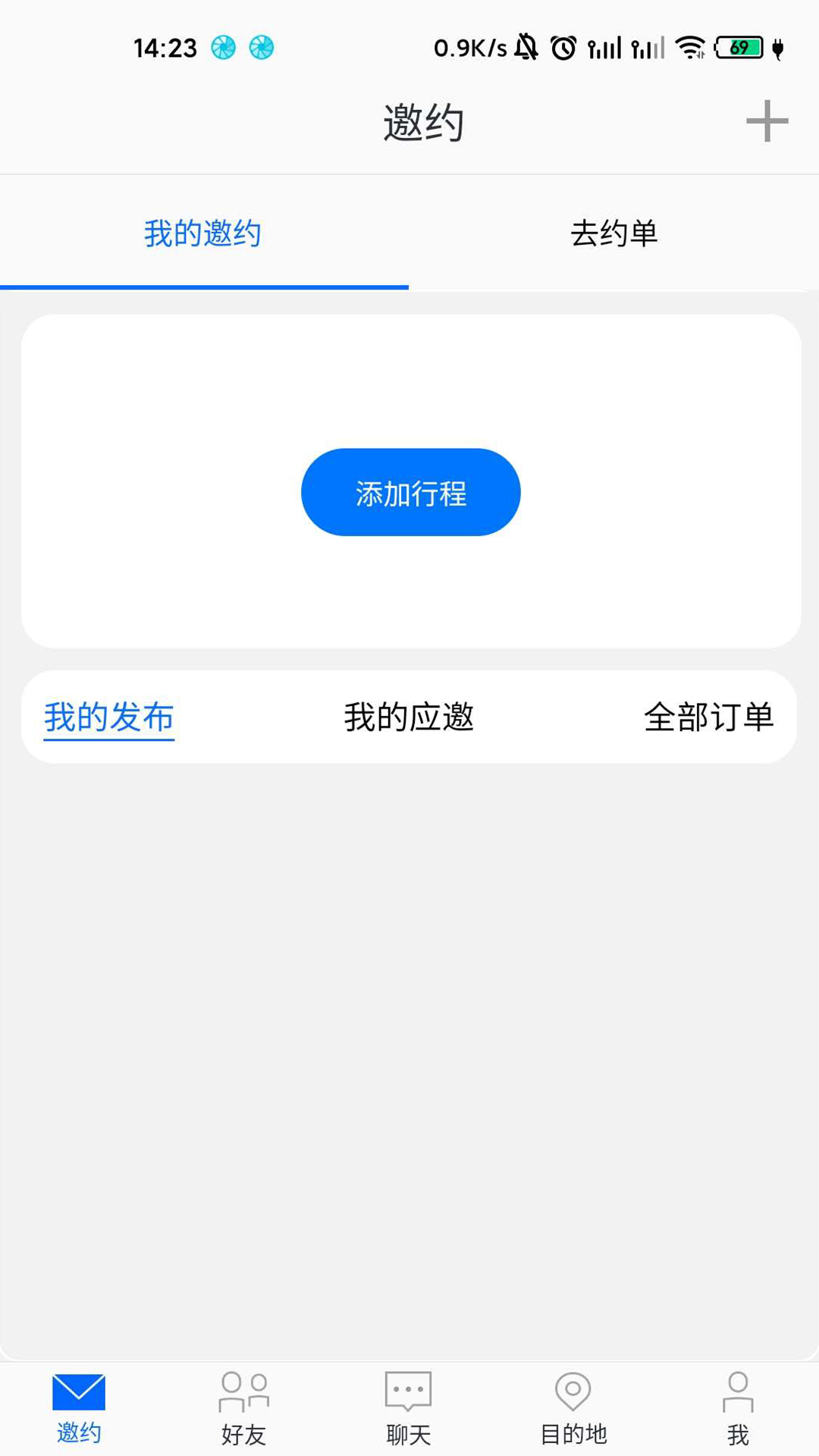Open the 邀约 bottom navigation item
The width and height of the screenshot is (819, 1456).
(x=79, y=1409)
